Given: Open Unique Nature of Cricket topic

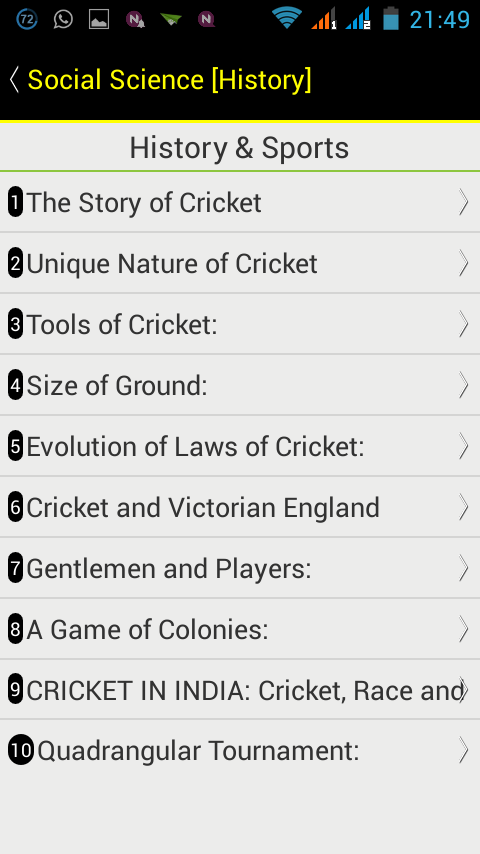Looking at the screenshot, I should click(x=240, y=263).
